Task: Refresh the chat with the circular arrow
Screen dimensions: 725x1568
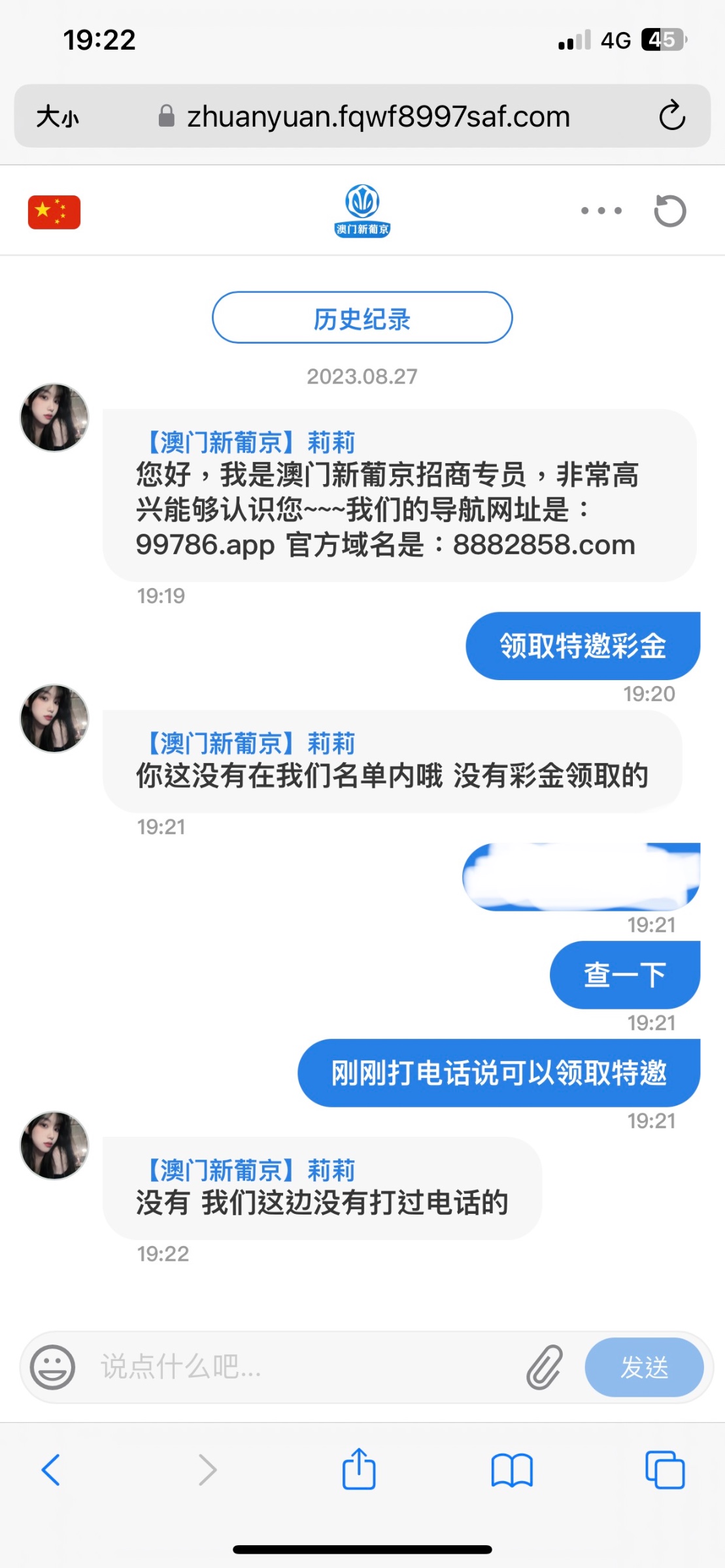Action: click(670, 211)
